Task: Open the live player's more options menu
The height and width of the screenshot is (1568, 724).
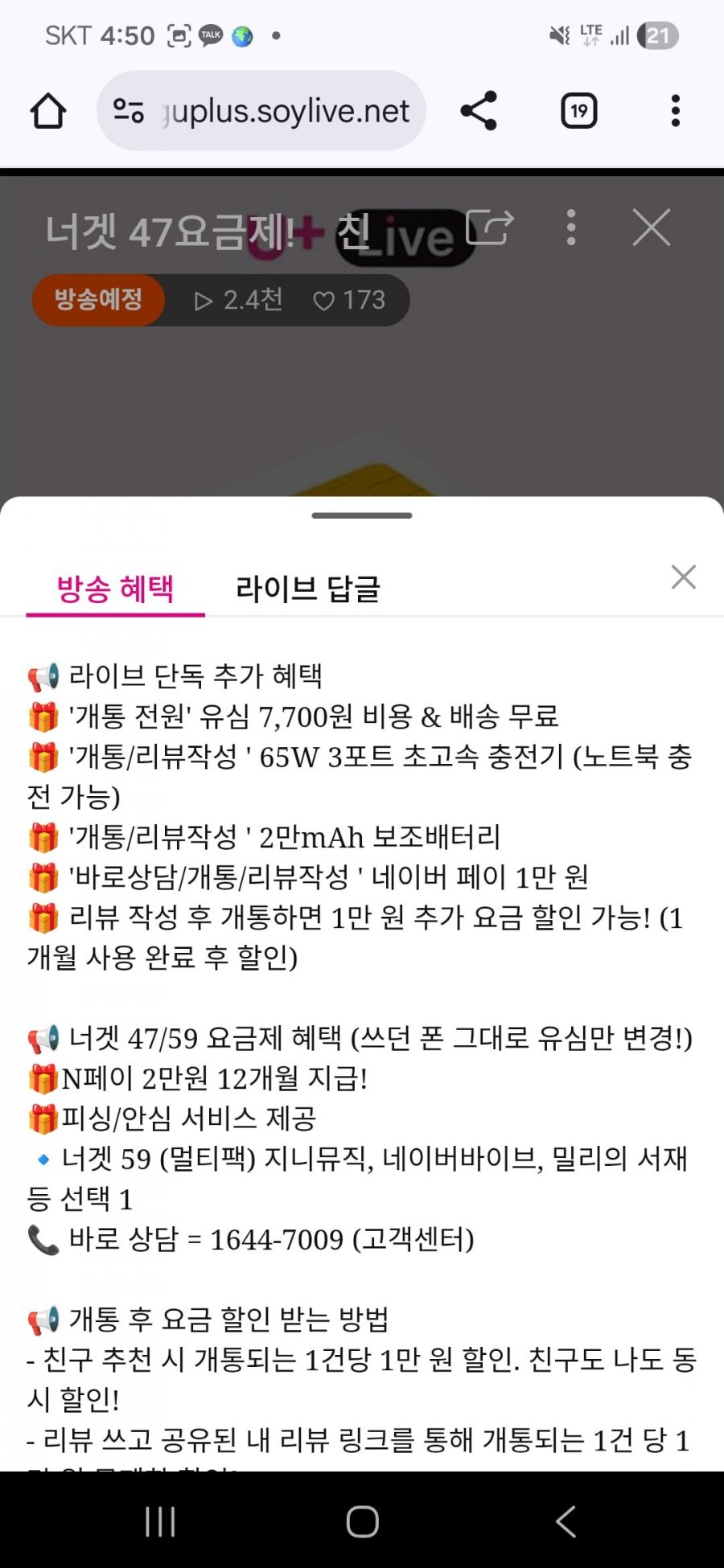Action: tap(571, 228)
